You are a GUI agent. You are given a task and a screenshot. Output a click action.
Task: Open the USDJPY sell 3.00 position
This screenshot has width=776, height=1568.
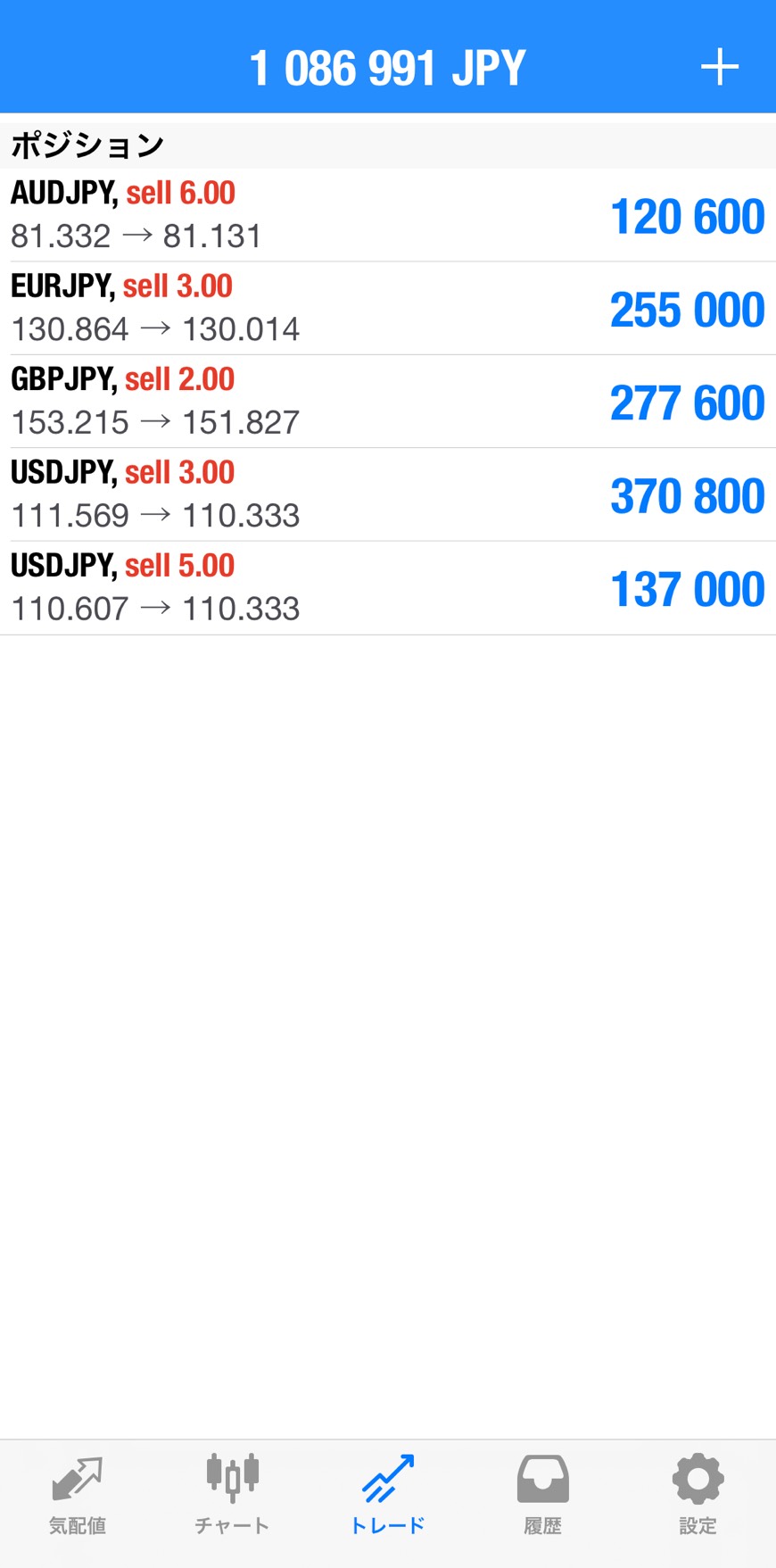[x=387, y=494]
